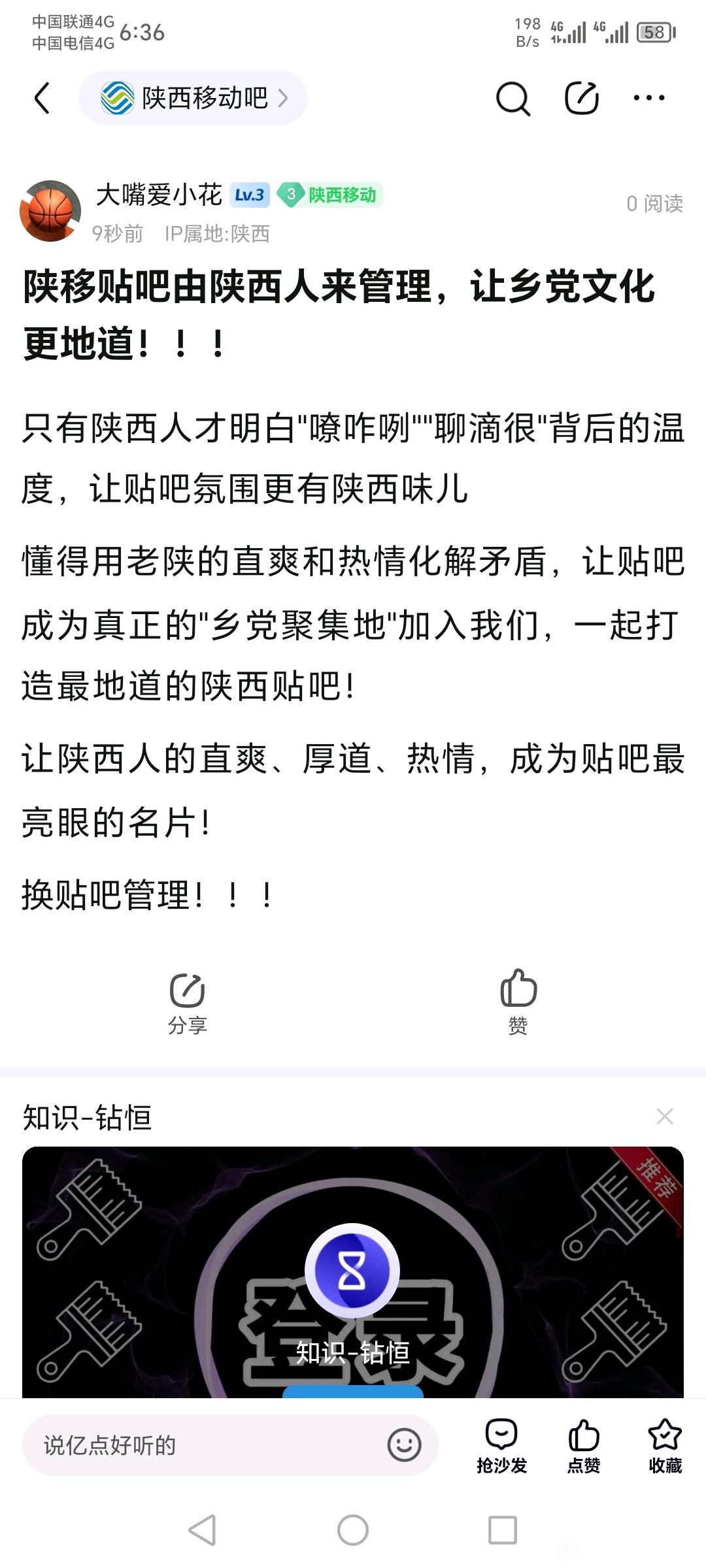Viewport: 706px width, 1568px height.
Task: View 大嘴爱小花's profile avatar
Action: 50,210
